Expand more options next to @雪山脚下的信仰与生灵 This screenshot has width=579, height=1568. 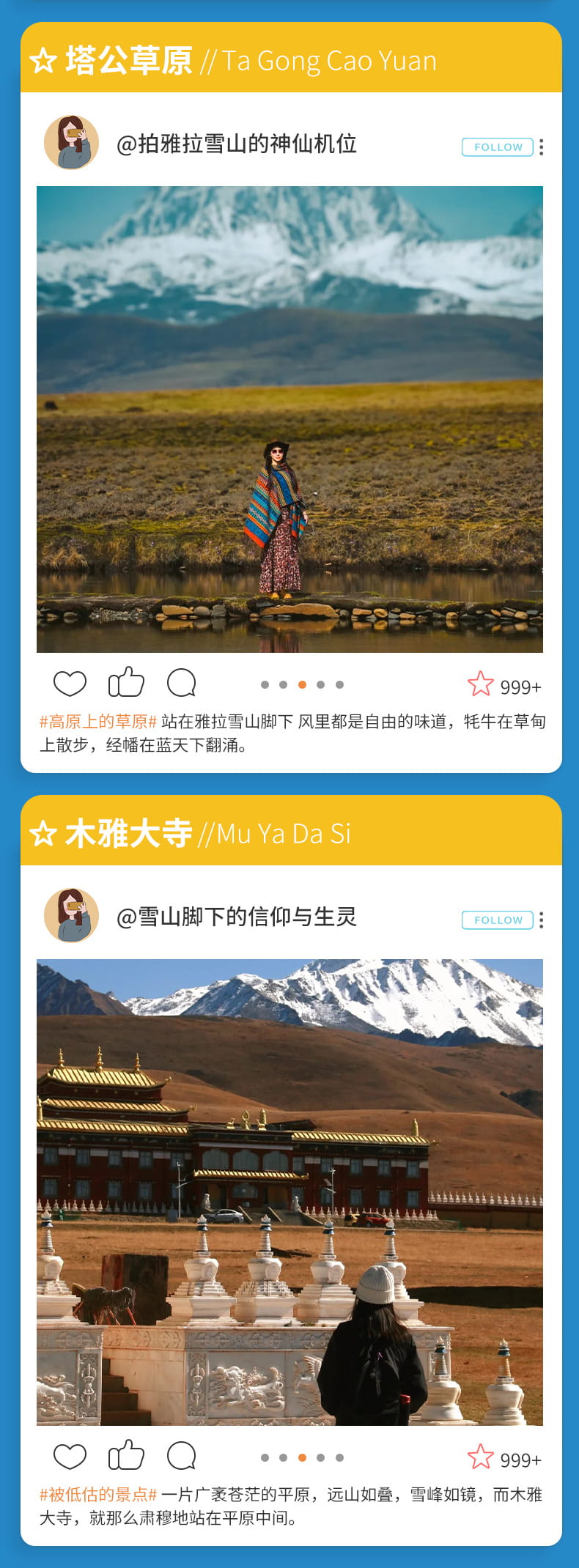tap(540, 920)
